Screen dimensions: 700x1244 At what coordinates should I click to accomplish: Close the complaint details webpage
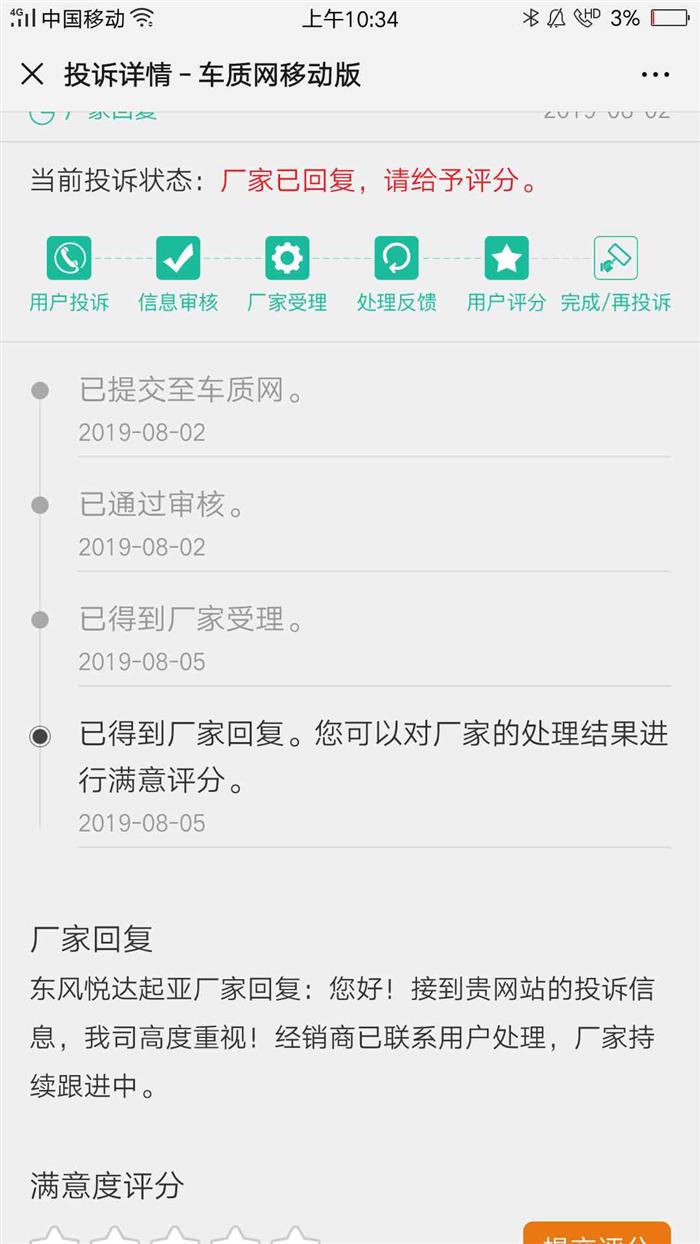(32, 74)
